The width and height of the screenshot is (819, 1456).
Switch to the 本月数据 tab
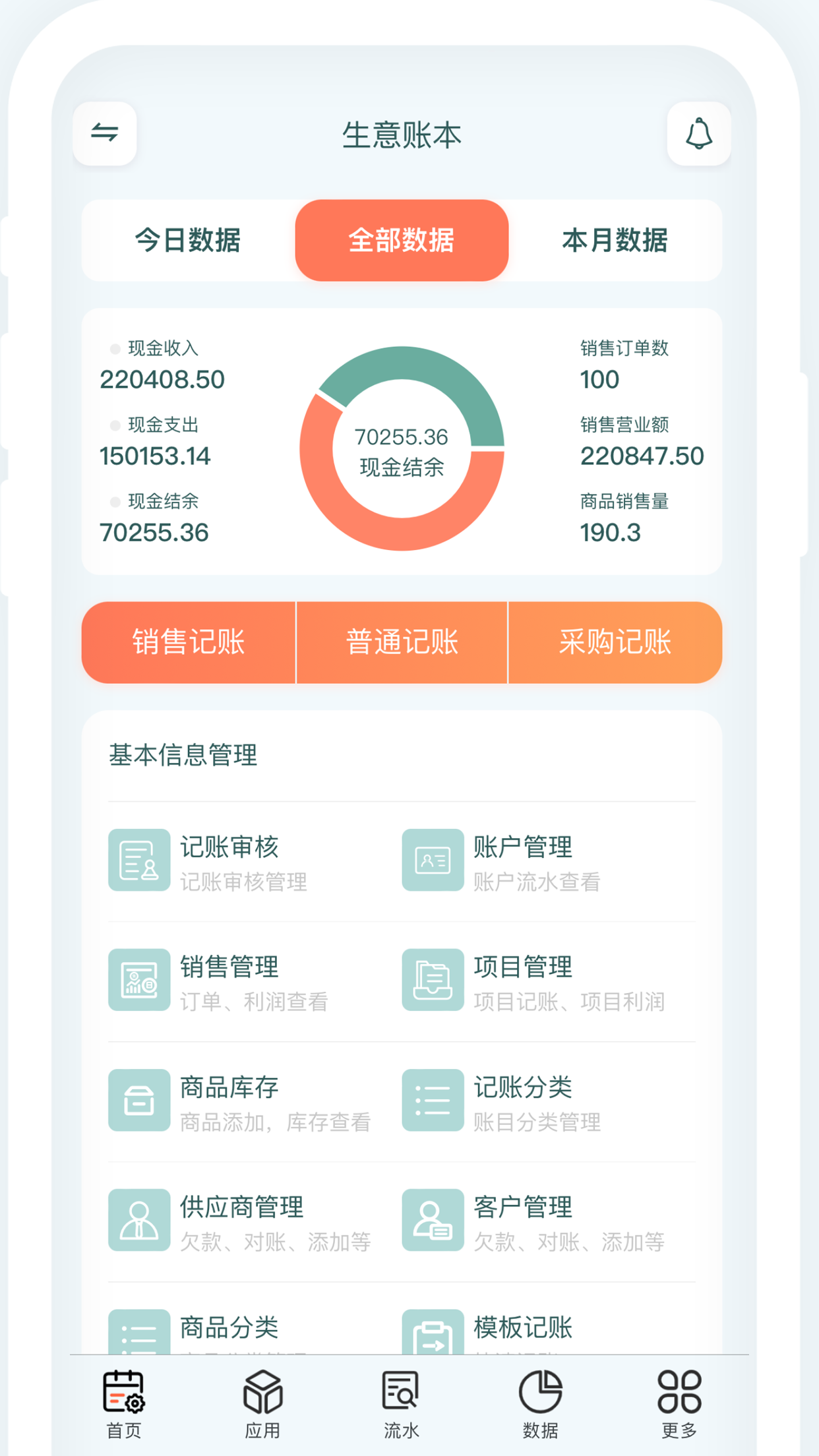tap(615, 241)
